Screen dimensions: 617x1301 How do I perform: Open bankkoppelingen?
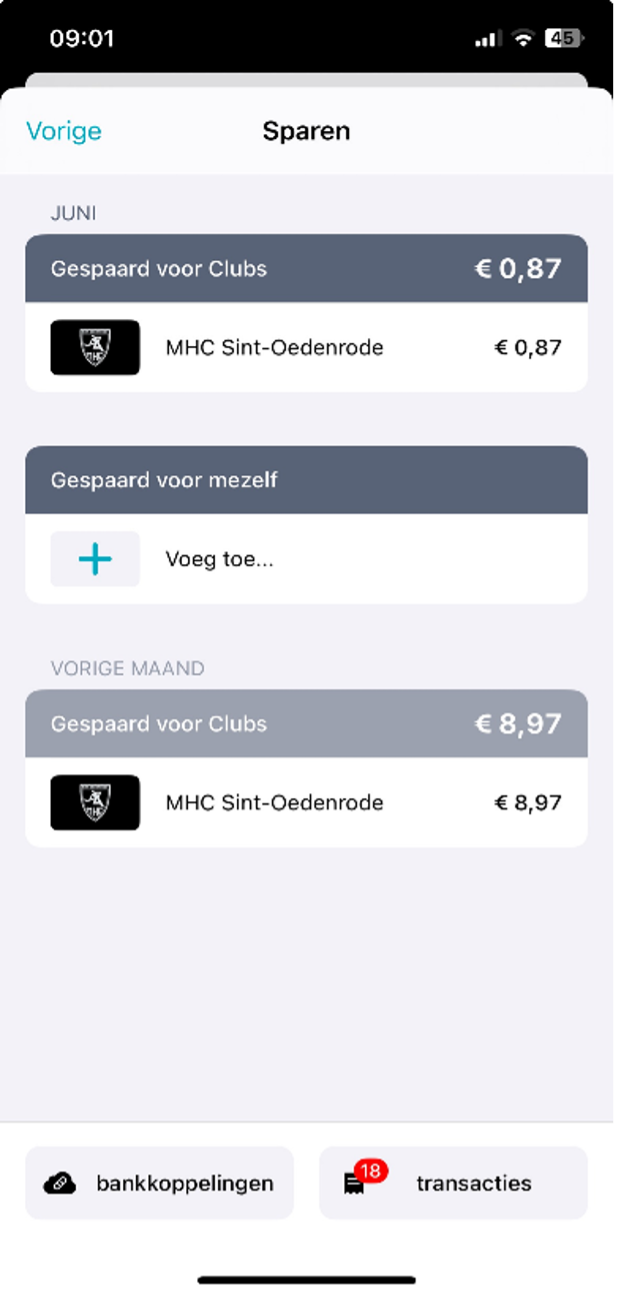[x=160, y=1183]
